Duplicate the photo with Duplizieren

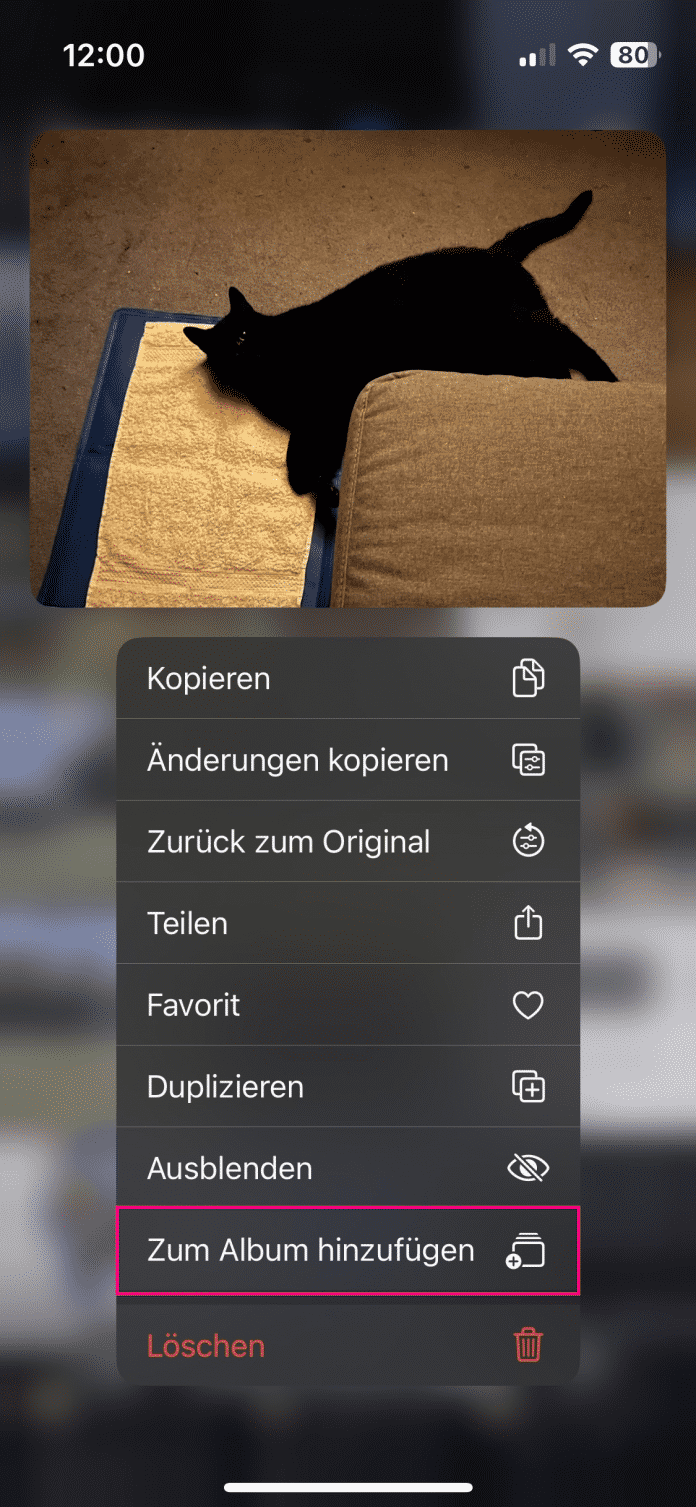pyautogui.click(x=347, y=1086)
